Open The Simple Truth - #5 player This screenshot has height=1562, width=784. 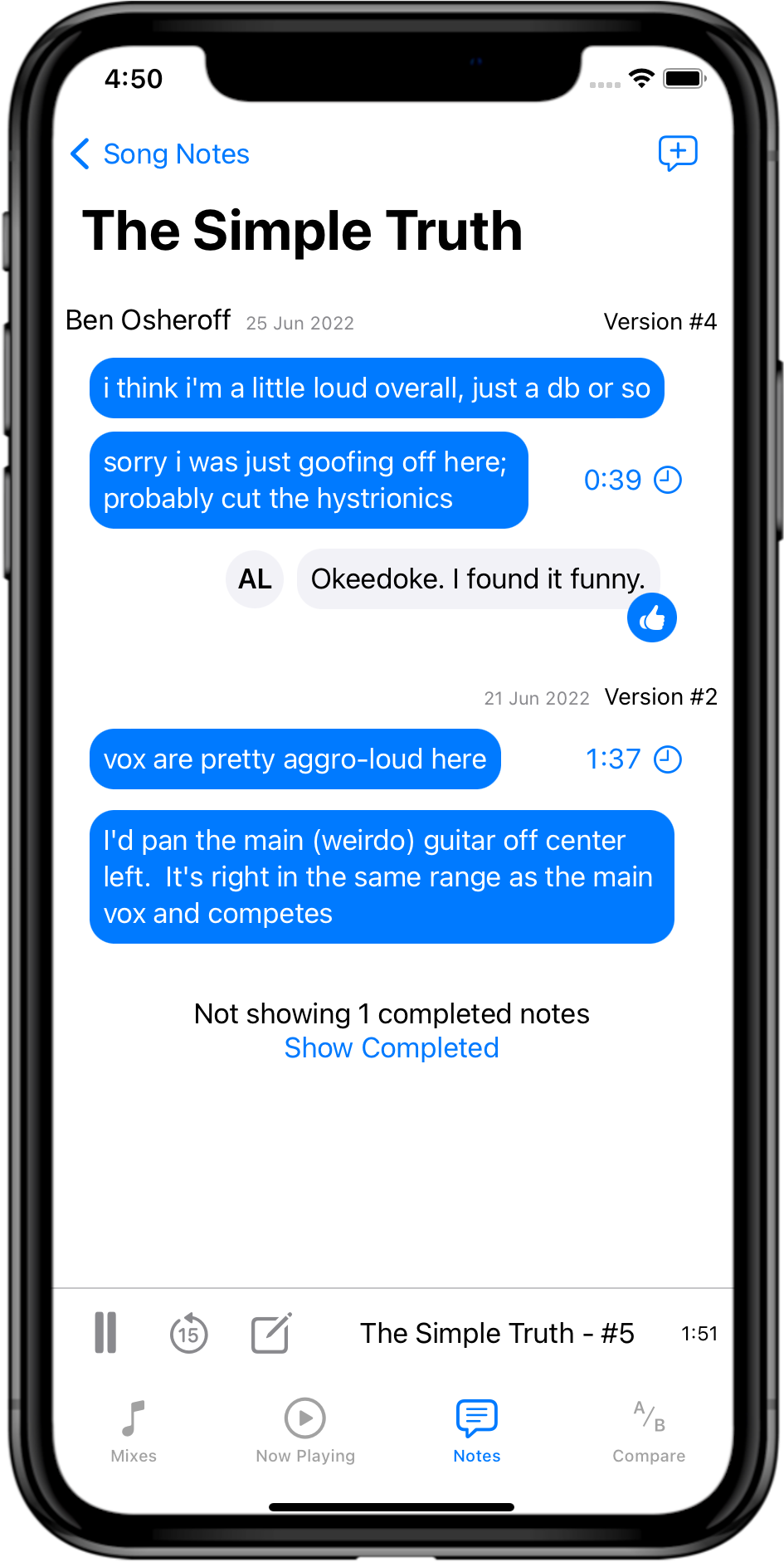(496, 1333)
